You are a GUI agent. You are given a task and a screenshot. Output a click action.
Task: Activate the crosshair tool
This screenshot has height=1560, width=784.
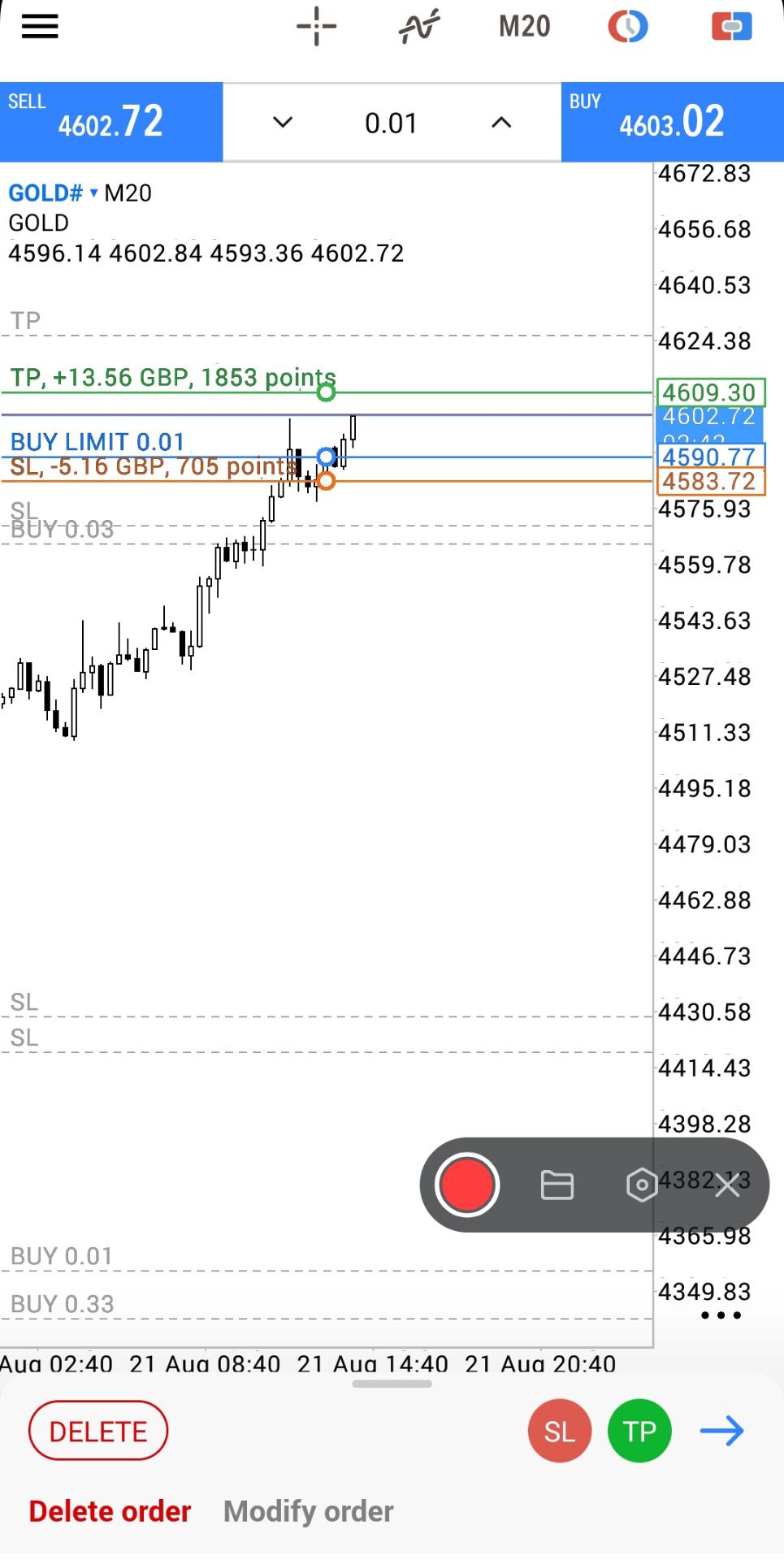316,27
